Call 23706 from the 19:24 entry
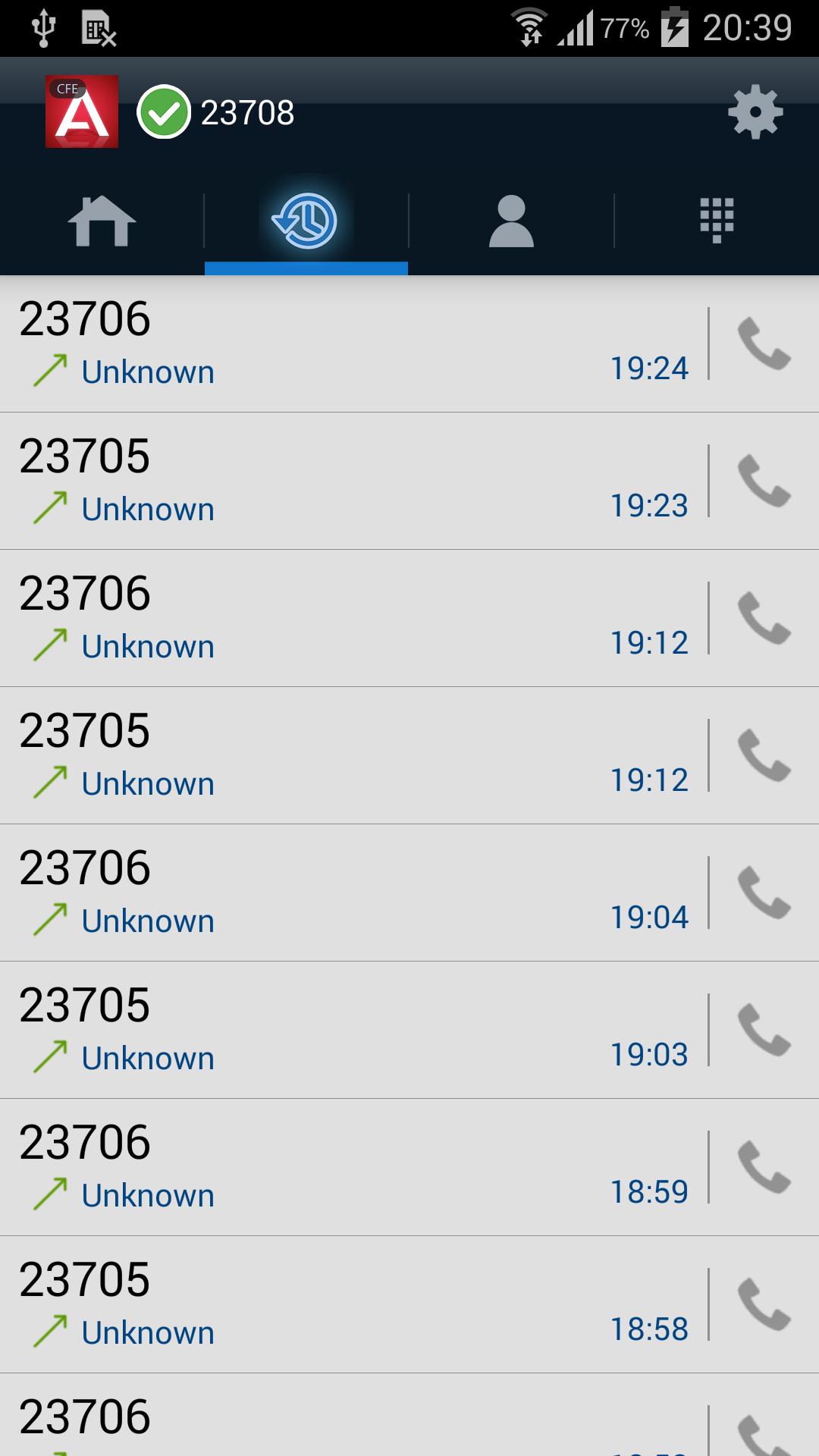 (764, 344)
